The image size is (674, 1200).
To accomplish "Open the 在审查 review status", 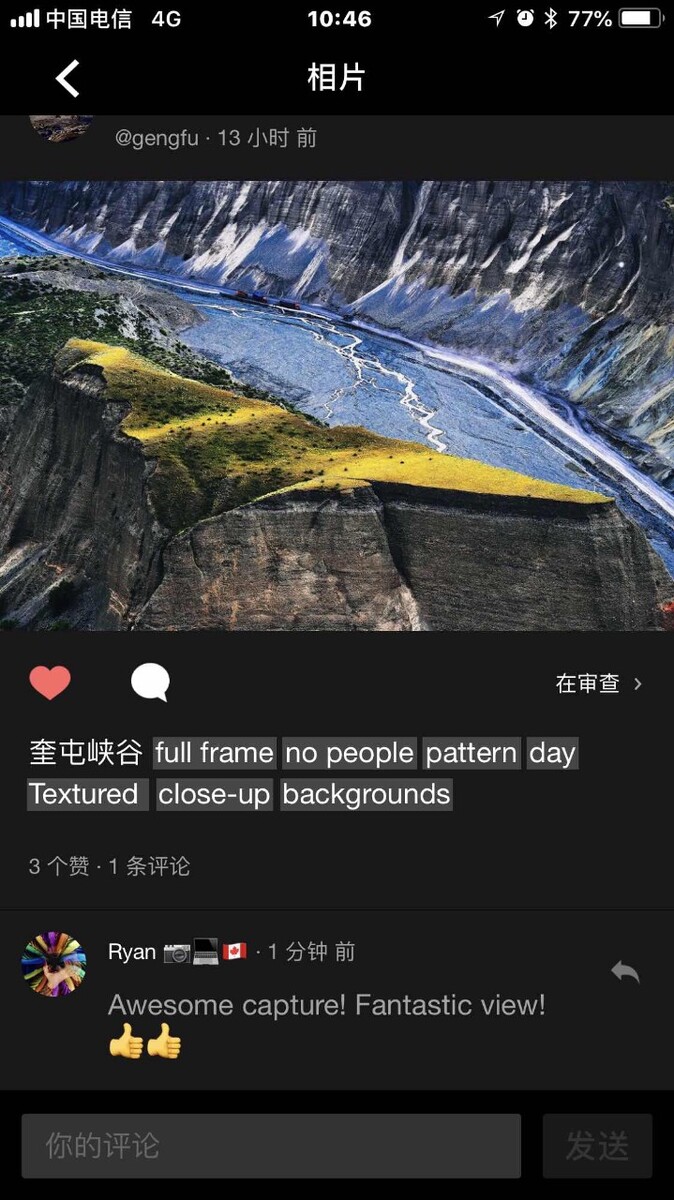I will [x=598, y=684].
